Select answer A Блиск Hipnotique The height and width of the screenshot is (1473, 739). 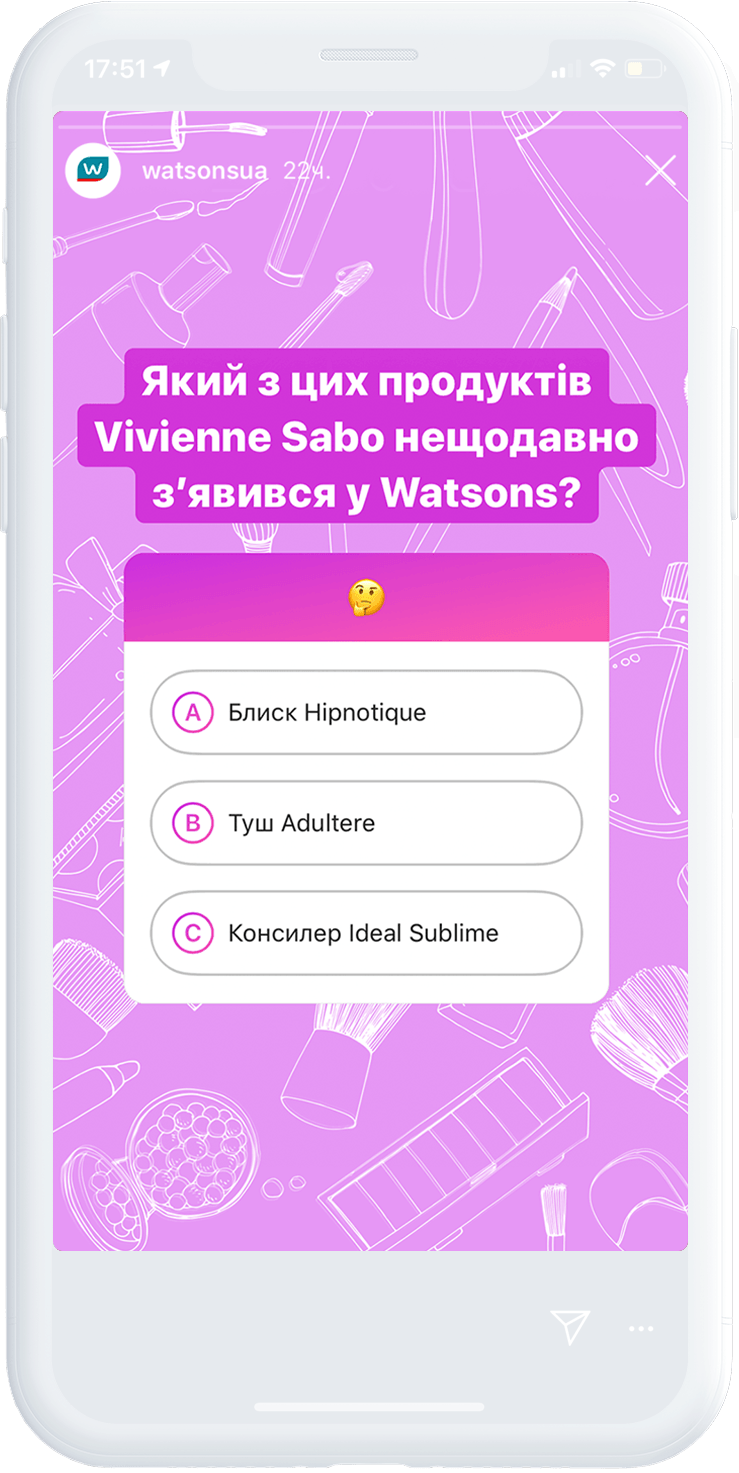click(x=366, y=712)
